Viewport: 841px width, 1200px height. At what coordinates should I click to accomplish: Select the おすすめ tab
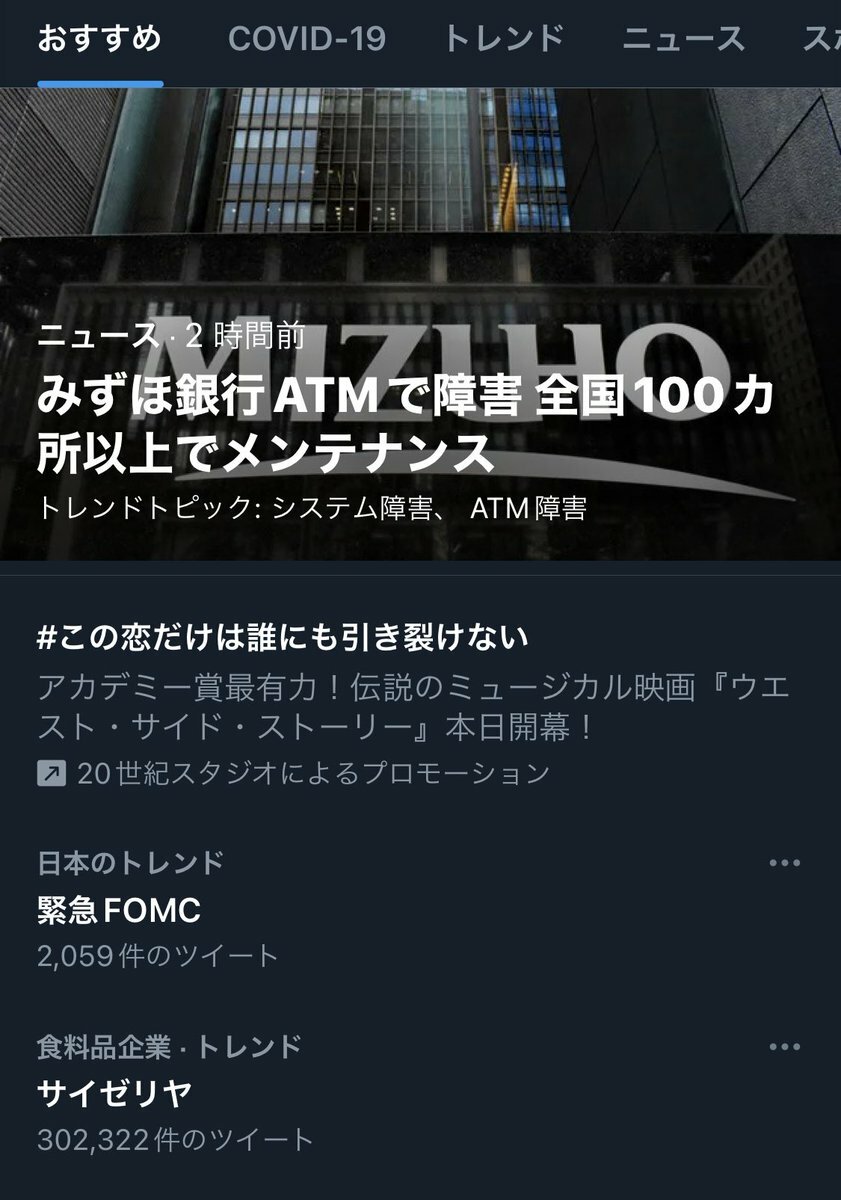[x=99, y=40]
